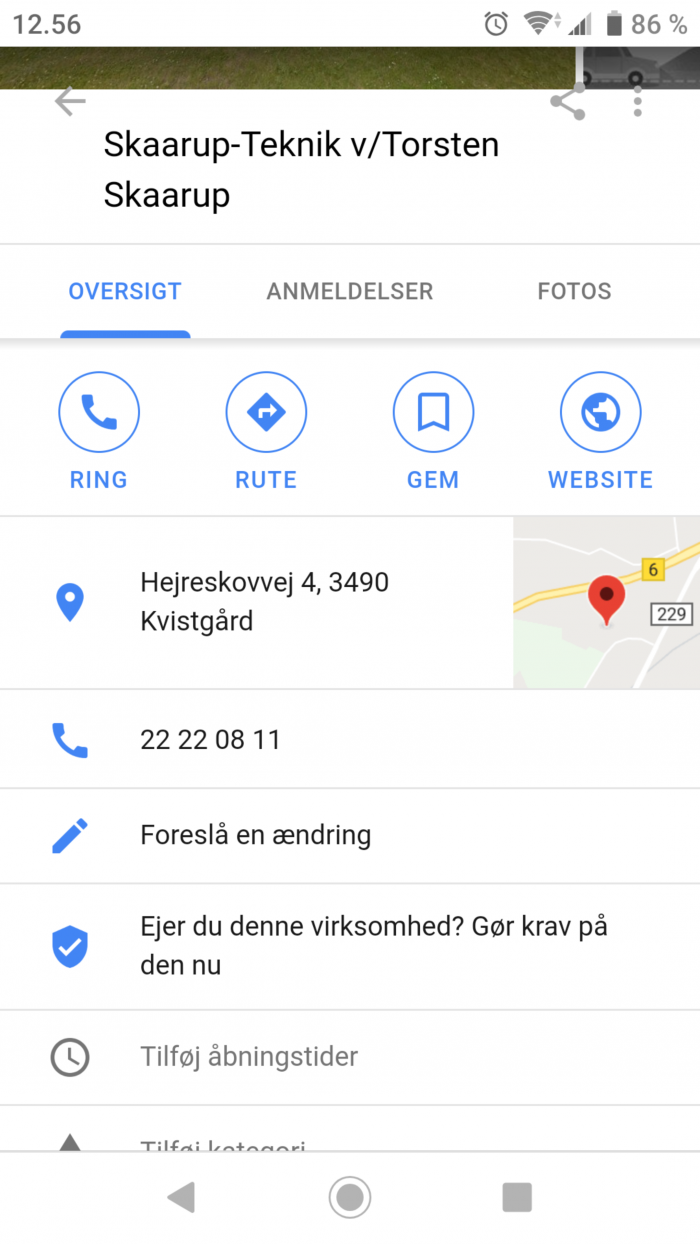This screenshot has height=1244, width=700.
Task: Tap the system home button
Action: [x=350, y=1197]
